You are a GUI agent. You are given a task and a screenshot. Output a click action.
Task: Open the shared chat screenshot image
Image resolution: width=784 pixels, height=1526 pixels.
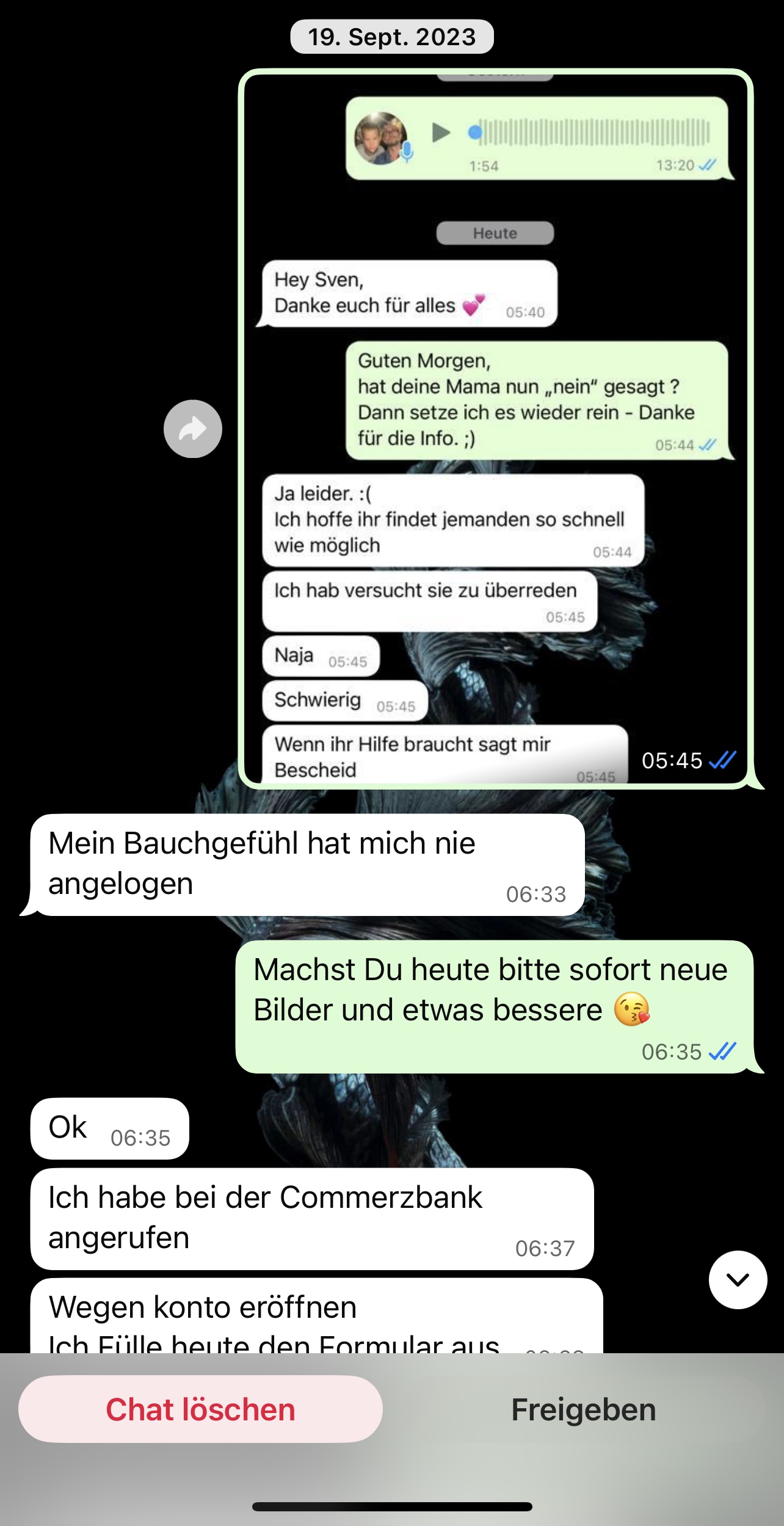(x=495, y=429)
